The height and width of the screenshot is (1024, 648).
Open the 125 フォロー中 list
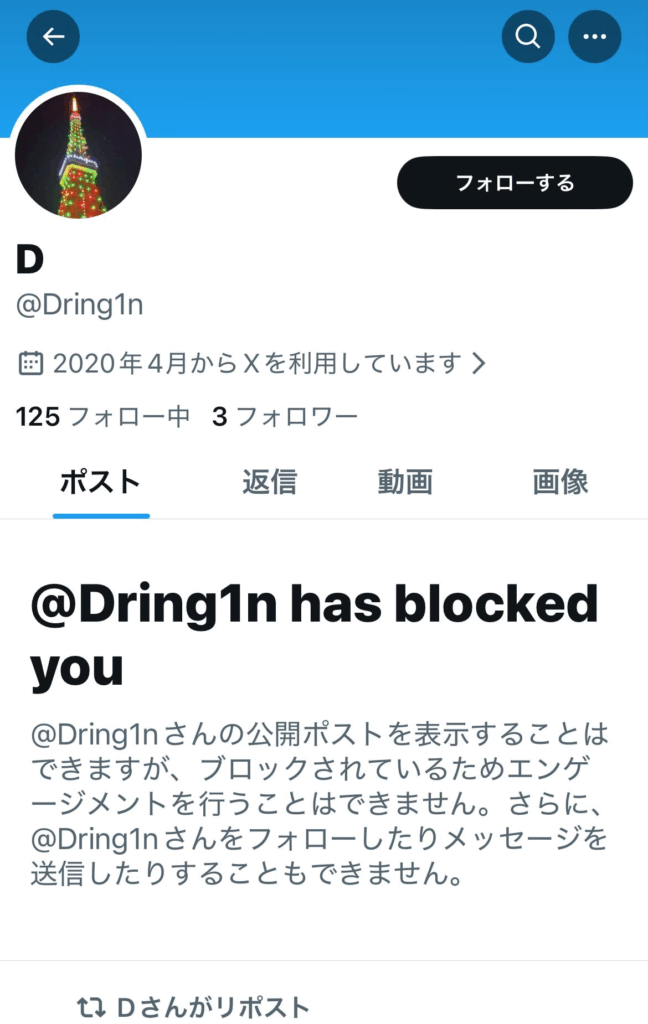(x=103, y=416)
